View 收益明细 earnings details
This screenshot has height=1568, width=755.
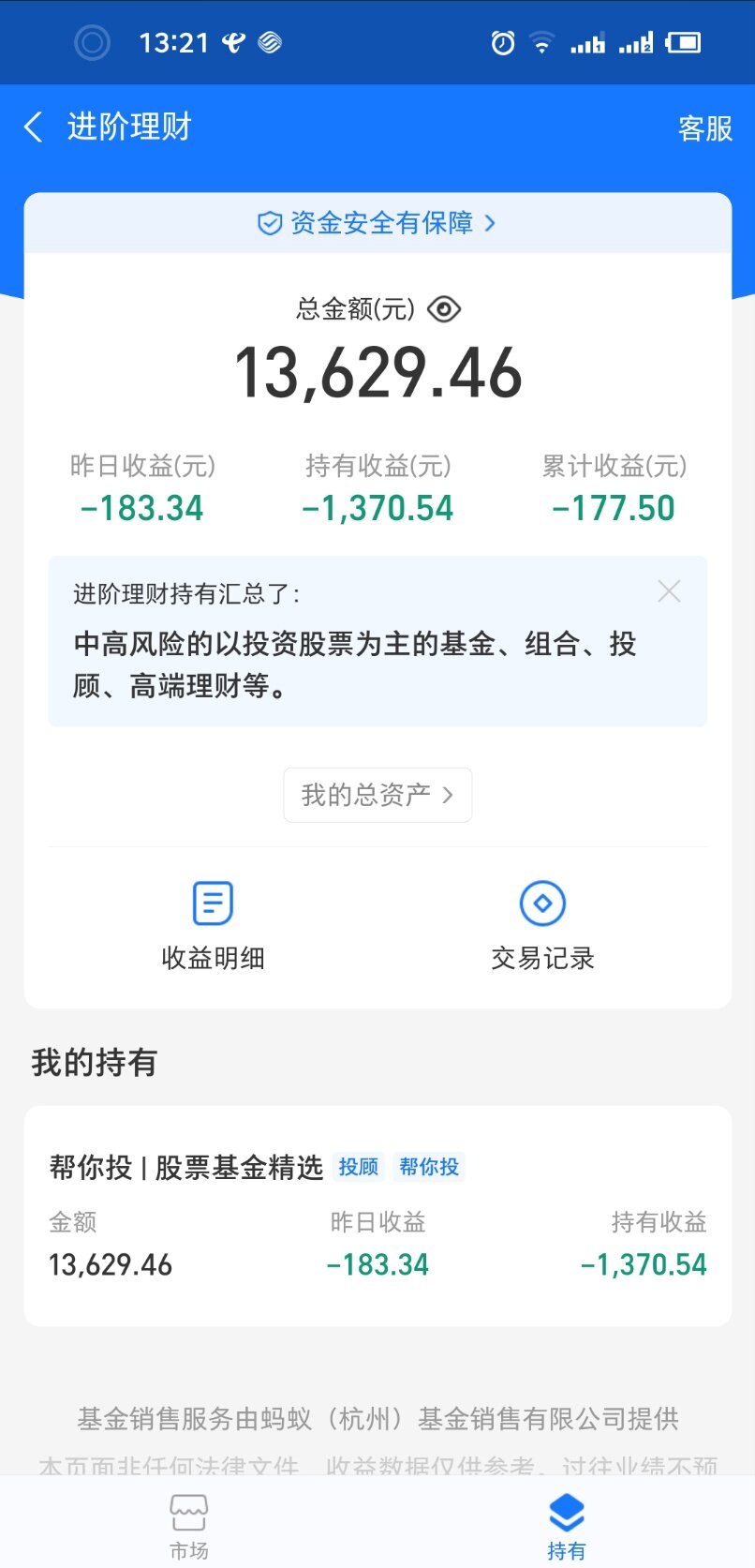[x=213, y=924]
